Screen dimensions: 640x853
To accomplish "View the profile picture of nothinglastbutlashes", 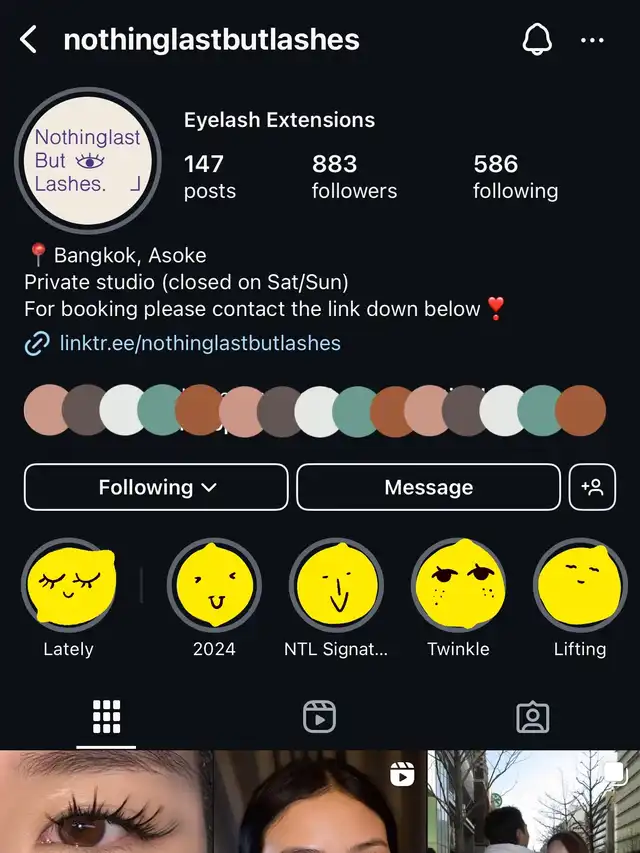I will [x=88, y=160].
